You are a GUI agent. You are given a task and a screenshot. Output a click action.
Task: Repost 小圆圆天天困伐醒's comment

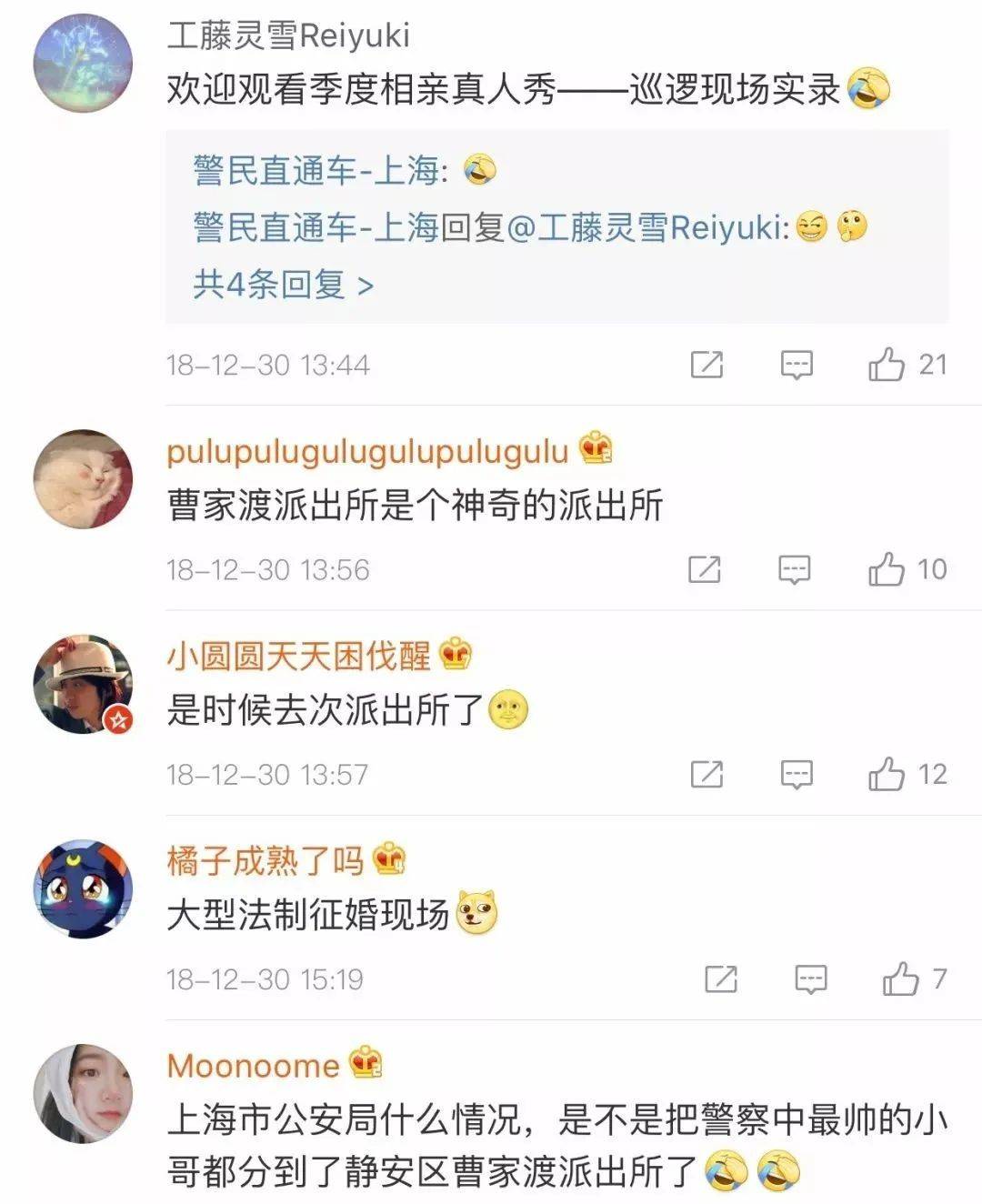click(x=706, y=775)
